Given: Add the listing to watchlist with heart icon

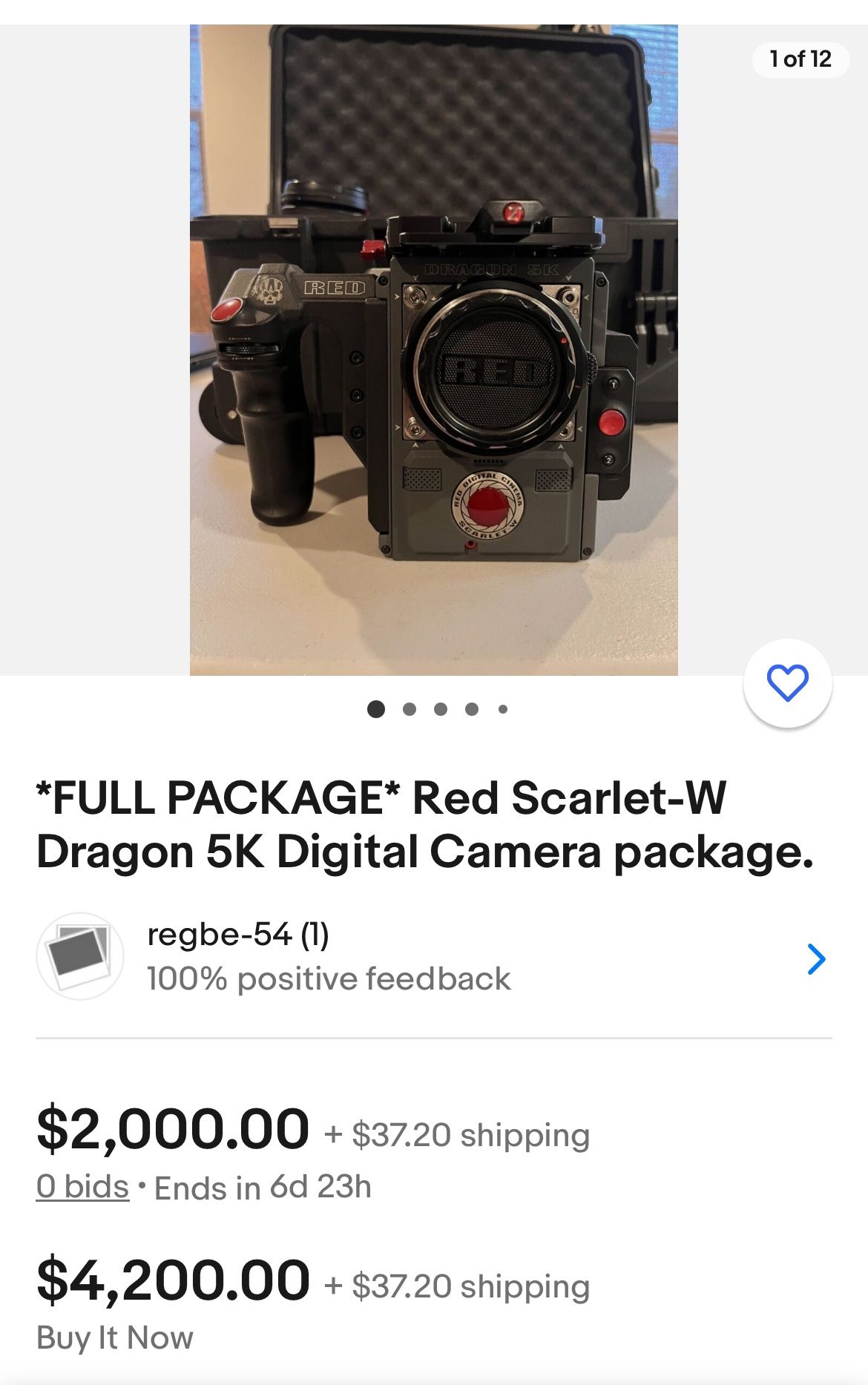Looking at the screenshot, I should pyautogui.click(x=787, y=682).
